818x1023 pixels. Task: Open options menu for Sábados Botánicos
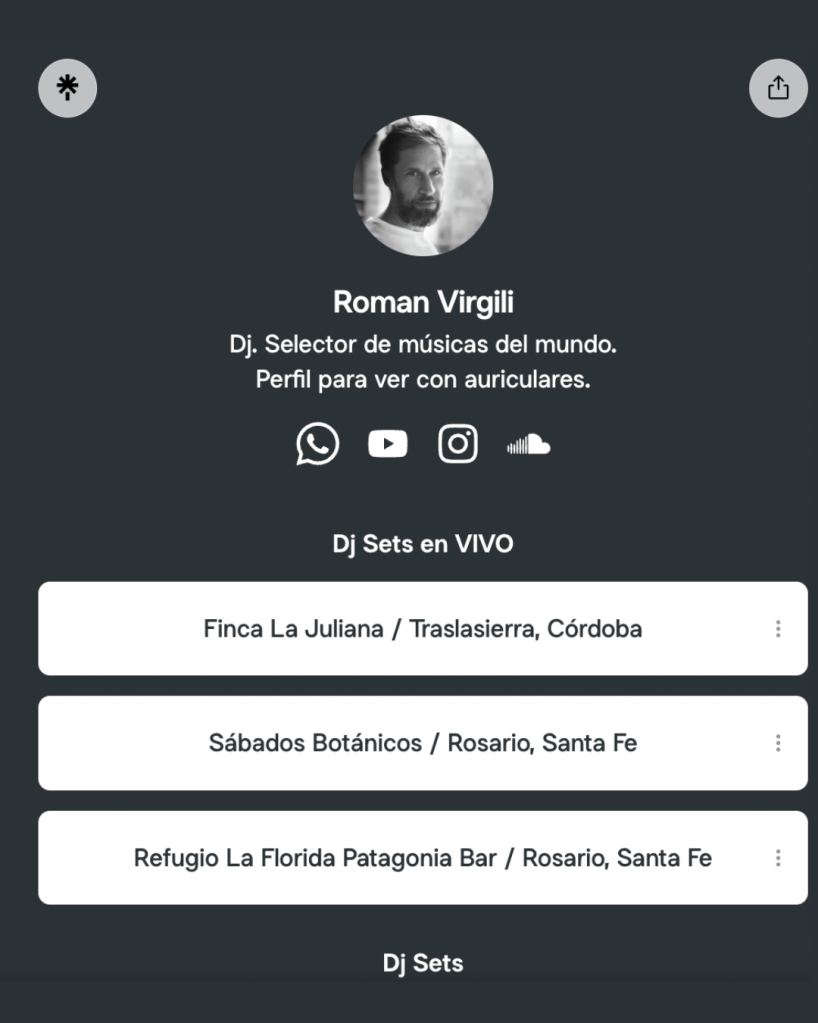778,743
